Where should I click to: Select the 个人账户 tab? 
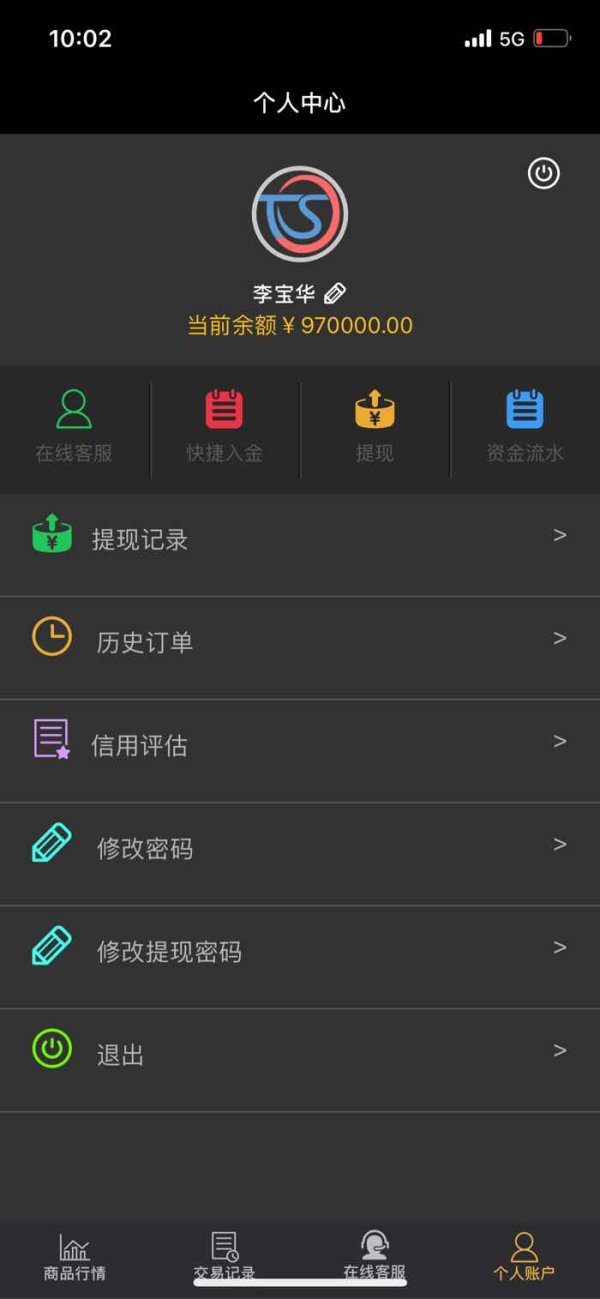click(524, 1258)
